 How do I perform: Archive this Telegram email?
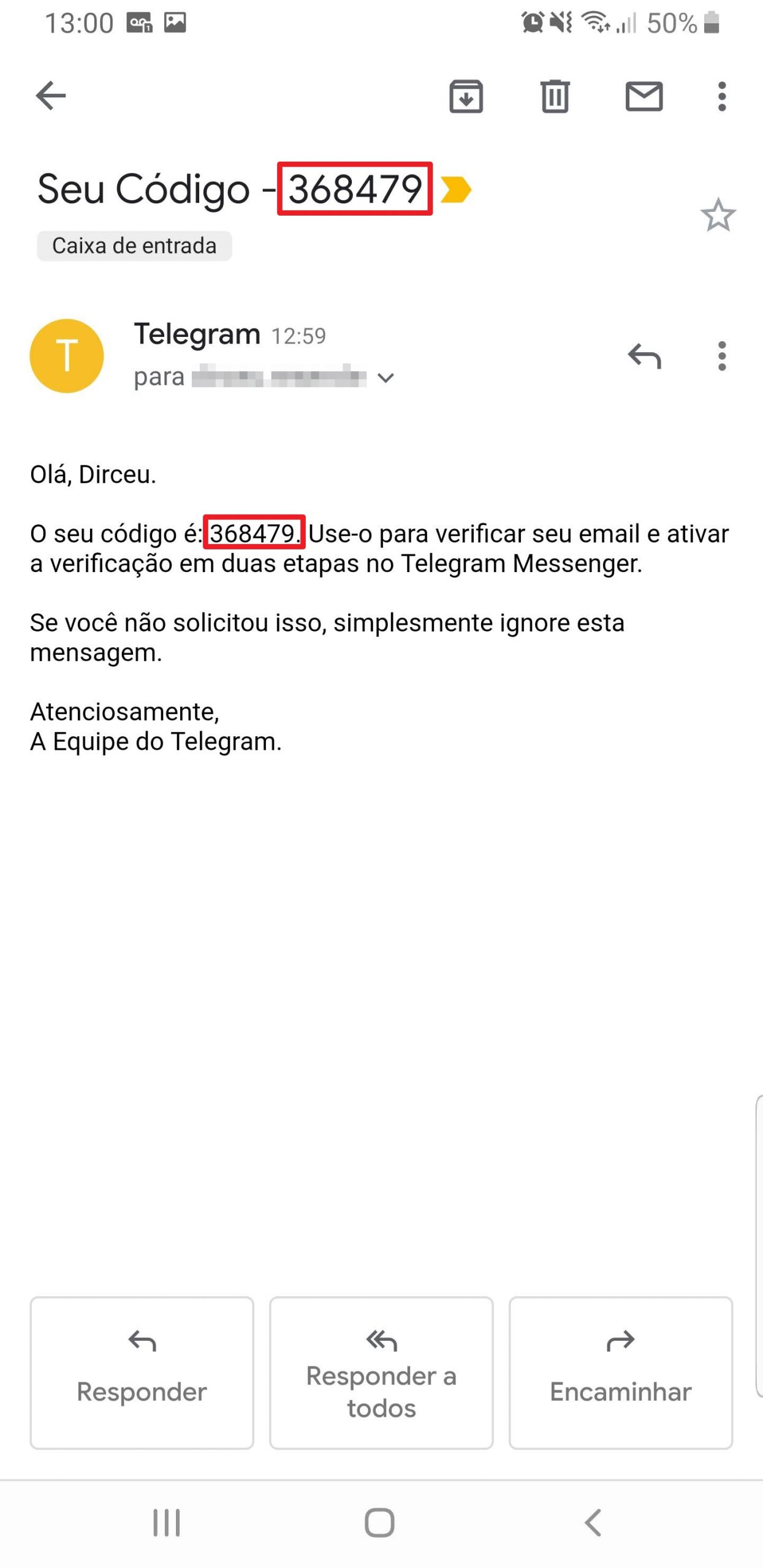point(466,96)
